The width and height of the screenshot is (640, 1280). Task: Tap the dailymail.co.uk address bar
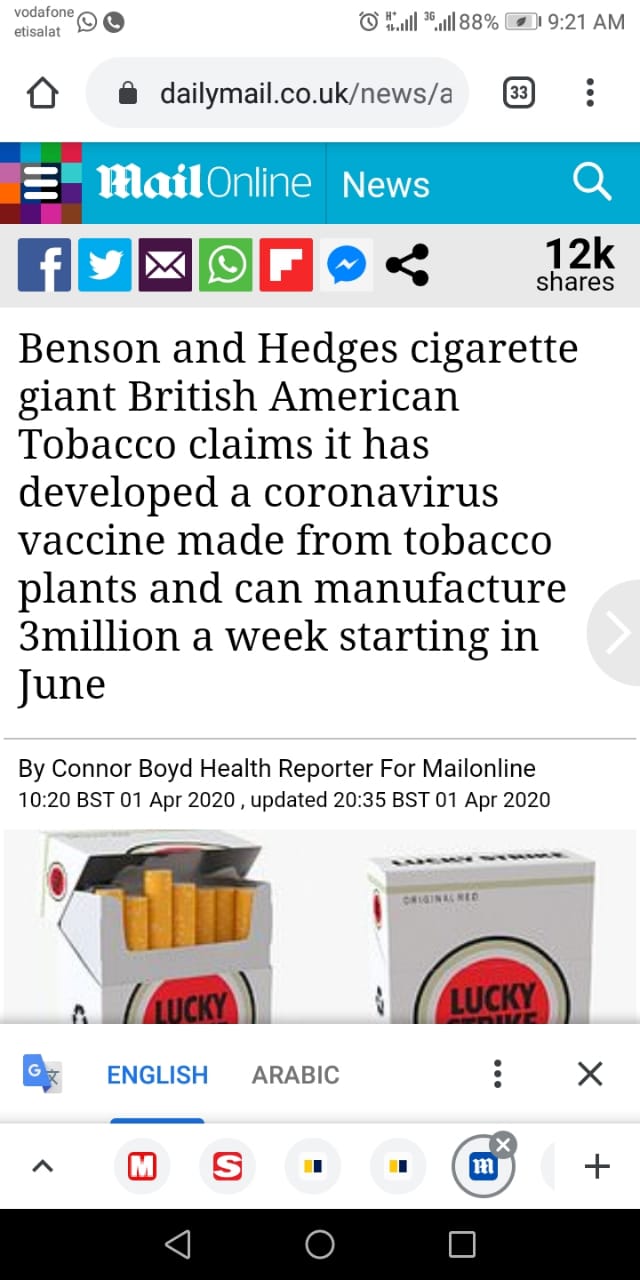point(290,94)
